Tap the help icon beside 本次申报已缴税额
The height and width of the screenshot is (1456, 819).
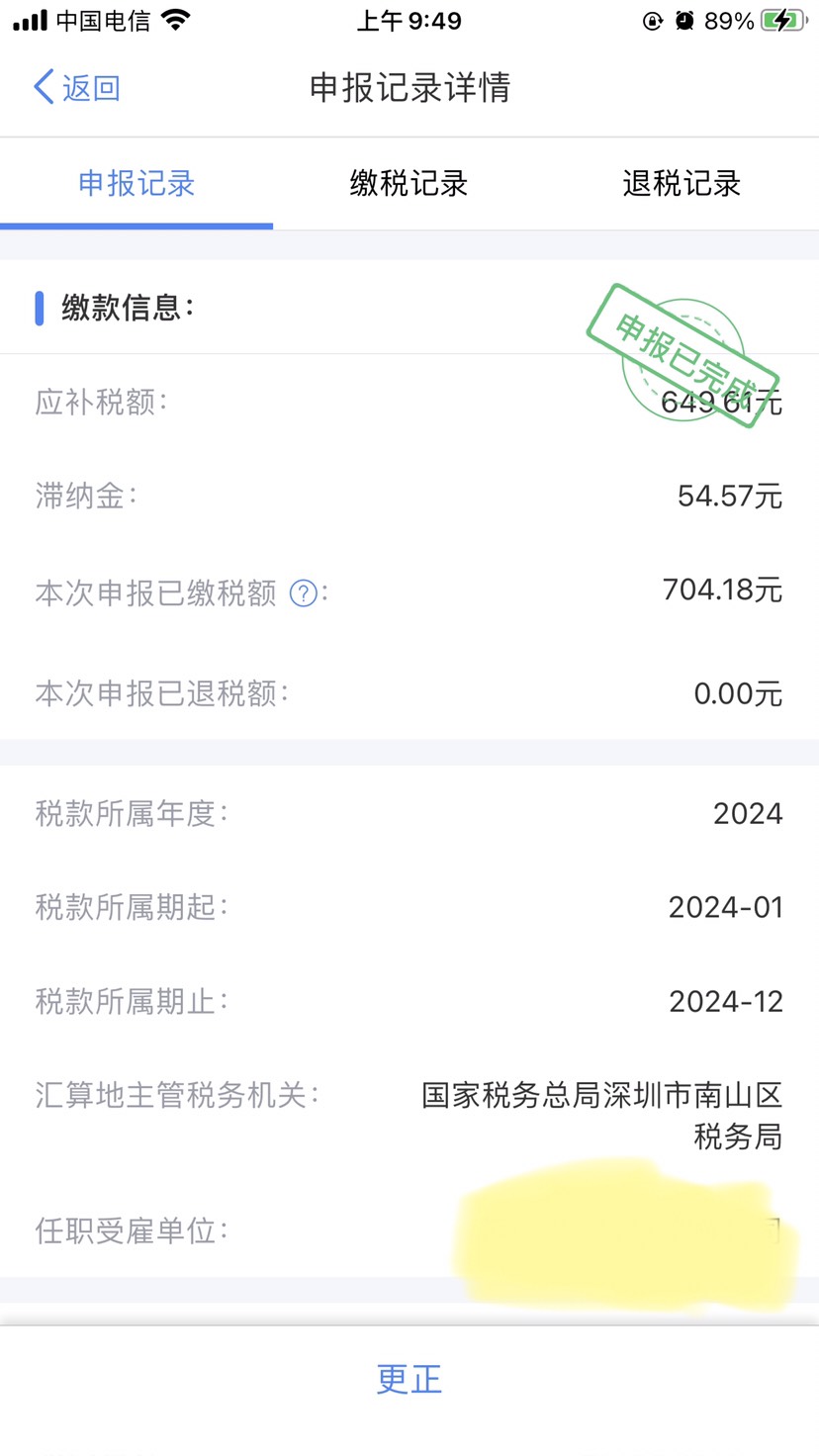pyautogui.click(x=303, y=593)
